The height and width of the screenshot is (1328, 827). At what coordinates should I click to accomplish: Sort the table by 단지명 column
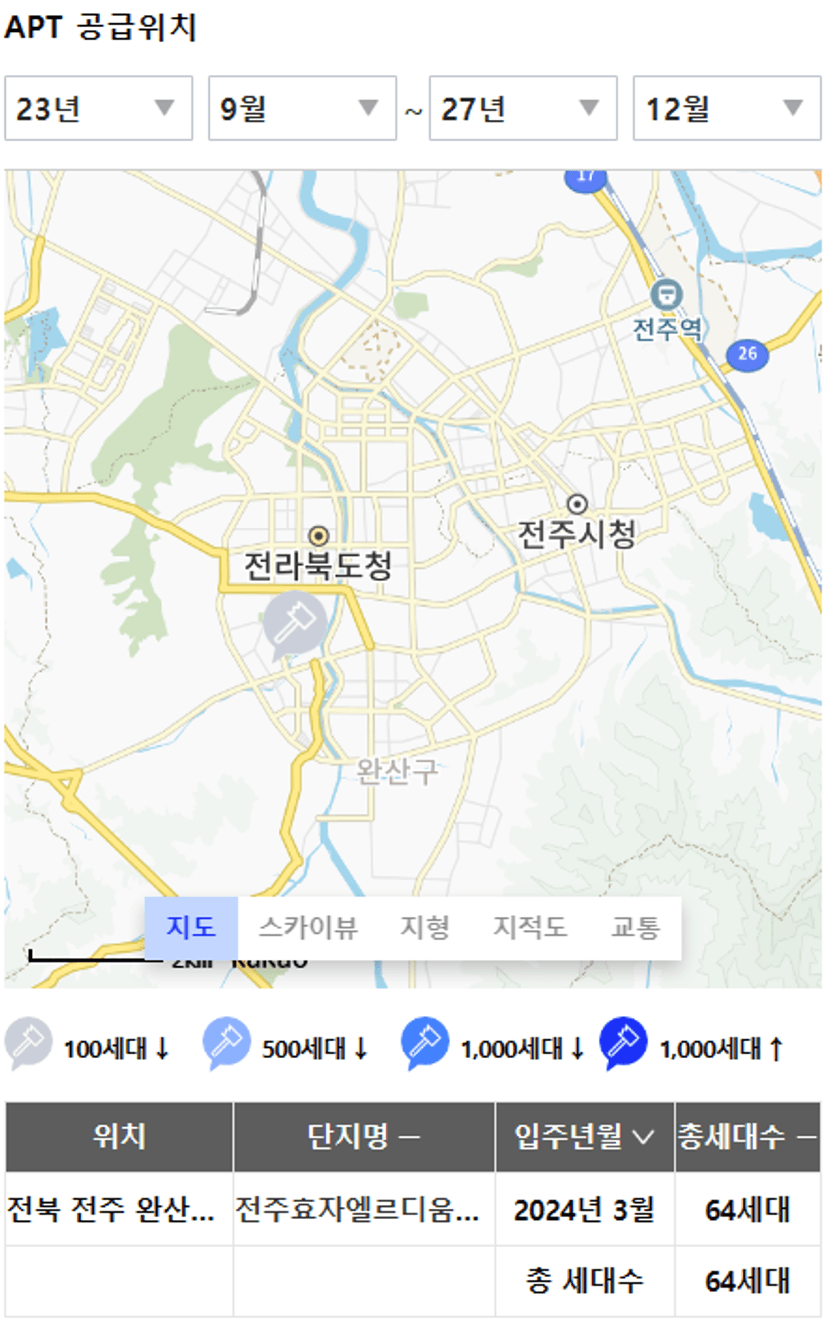click(x=363, y=1137)
